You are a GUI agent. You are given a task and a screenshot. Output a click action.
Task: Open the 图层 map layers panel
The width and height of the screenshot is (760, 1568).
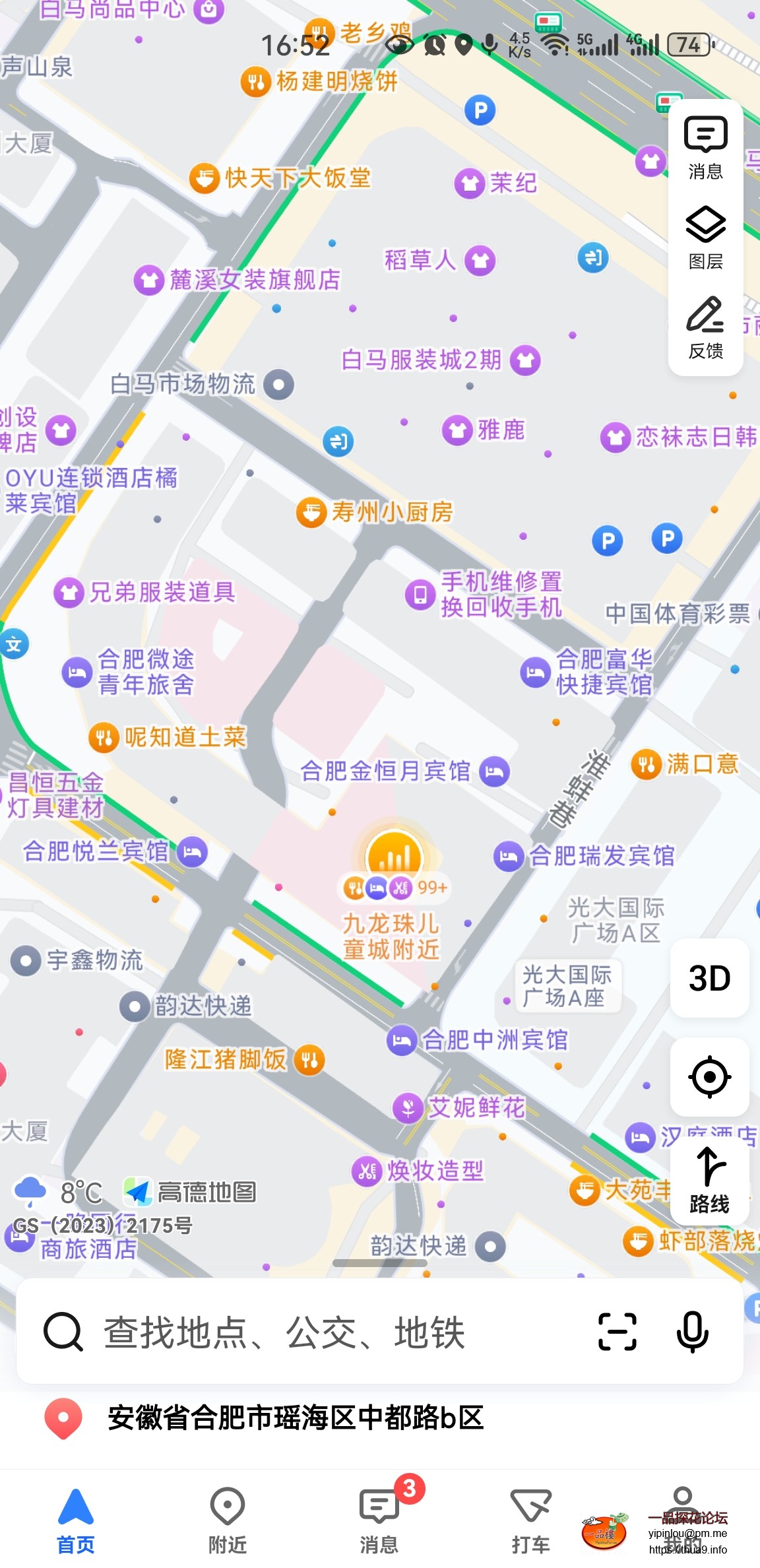click(x=705, y=234)
